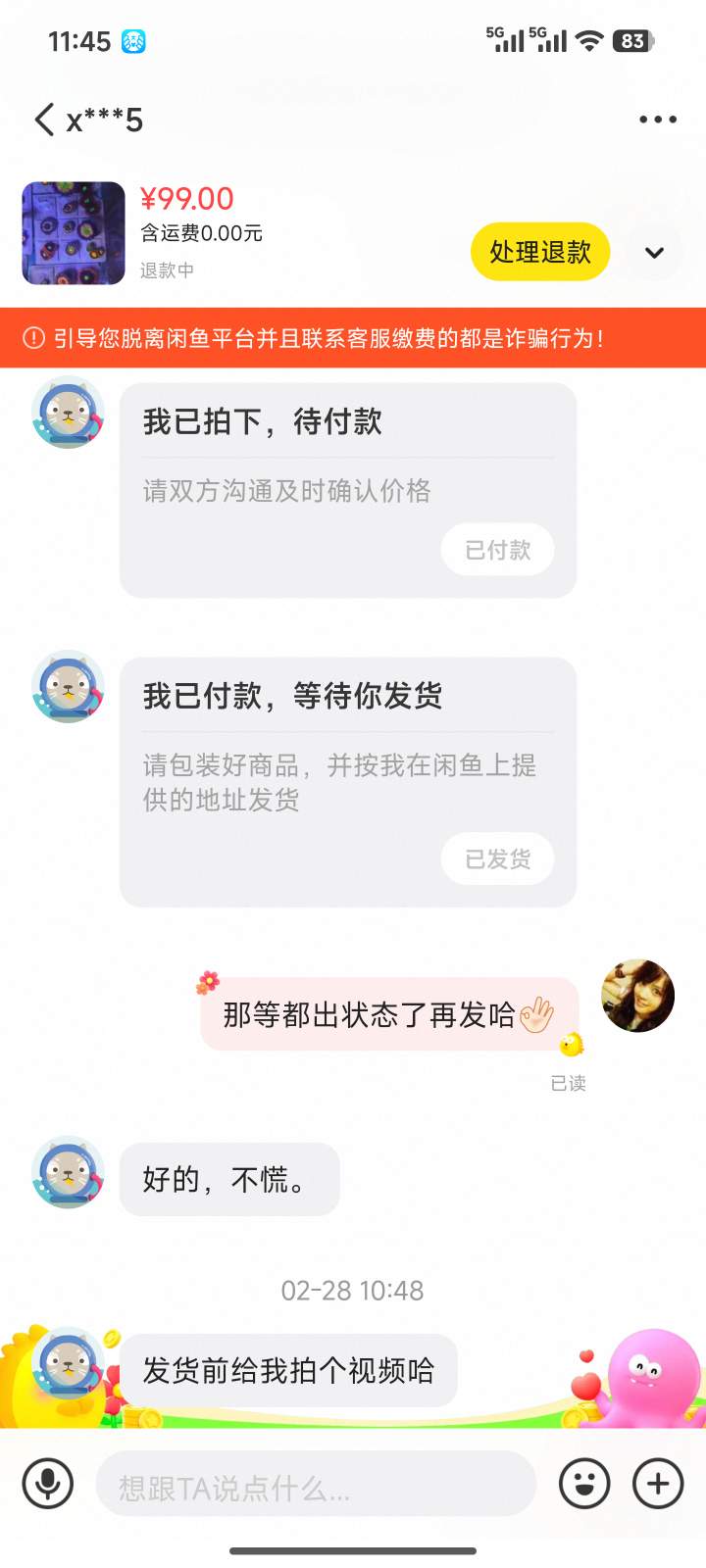Expand the order details chevron
This screenshot has height=1568, width=706.
click(654, 253)
